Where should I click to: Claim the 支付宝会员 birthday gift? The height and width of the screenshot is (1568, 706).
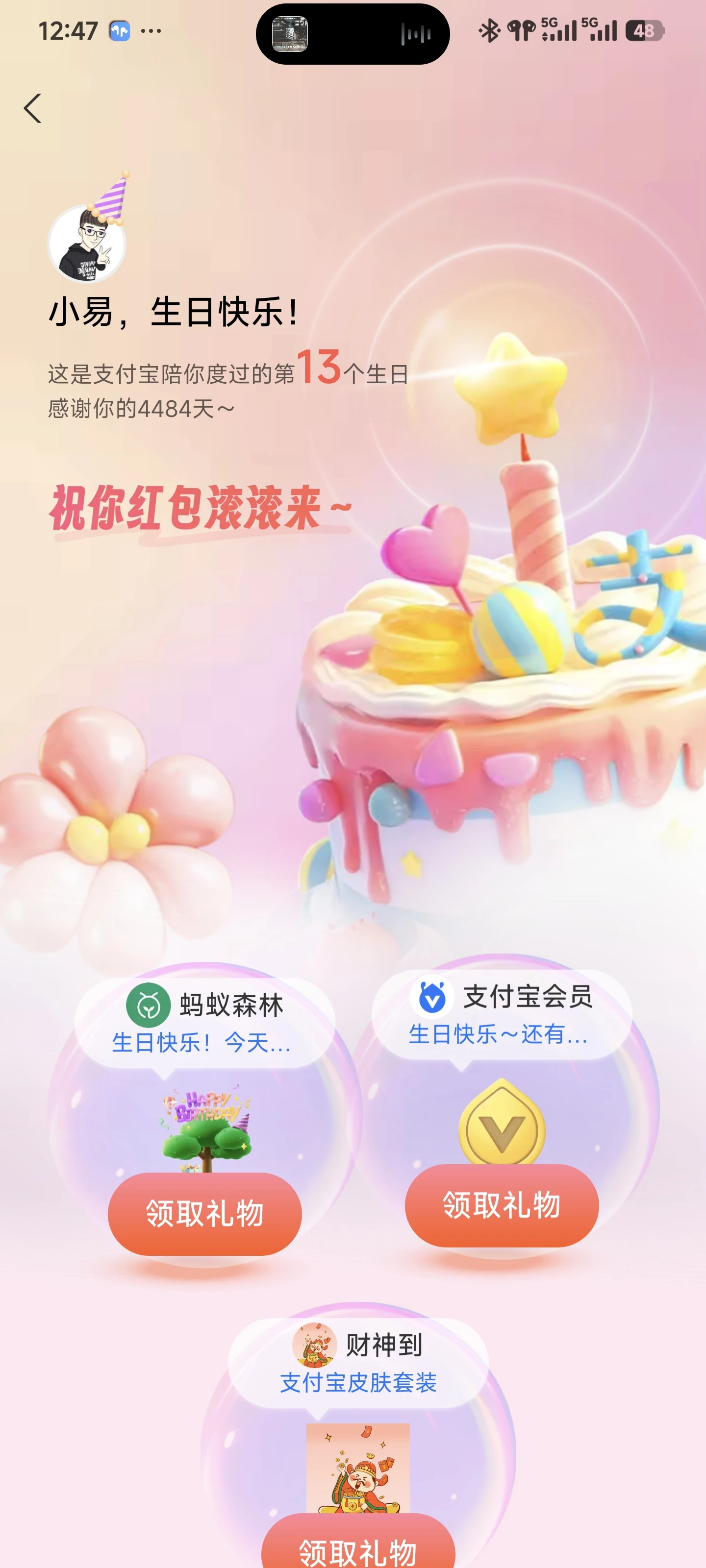[502, 1204]
